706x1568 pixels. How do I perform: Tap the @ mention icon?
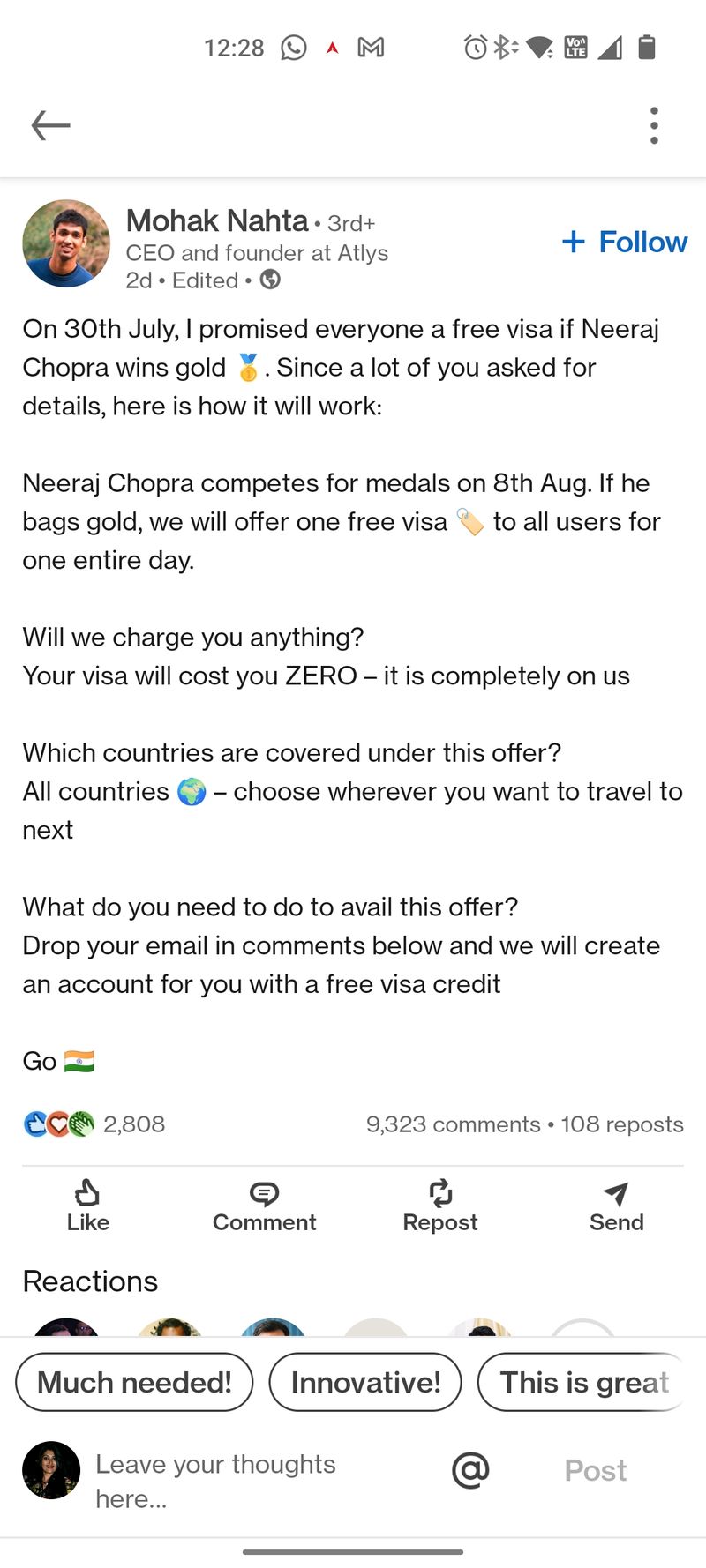click(470, 1470)
